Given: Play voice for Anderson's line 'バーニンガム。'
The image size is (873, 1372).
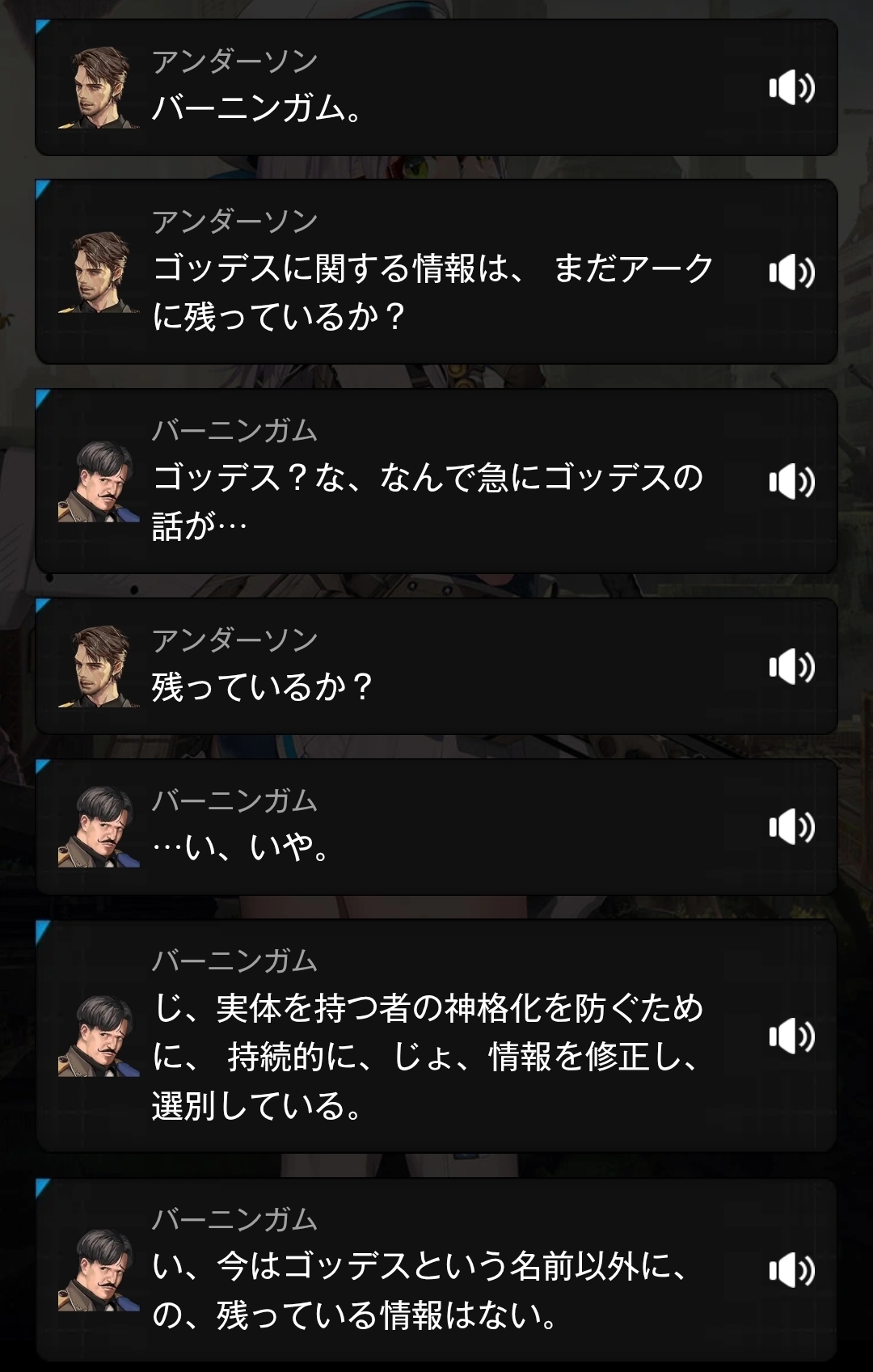Looking at the screenshot, I should tap(791, 87).
